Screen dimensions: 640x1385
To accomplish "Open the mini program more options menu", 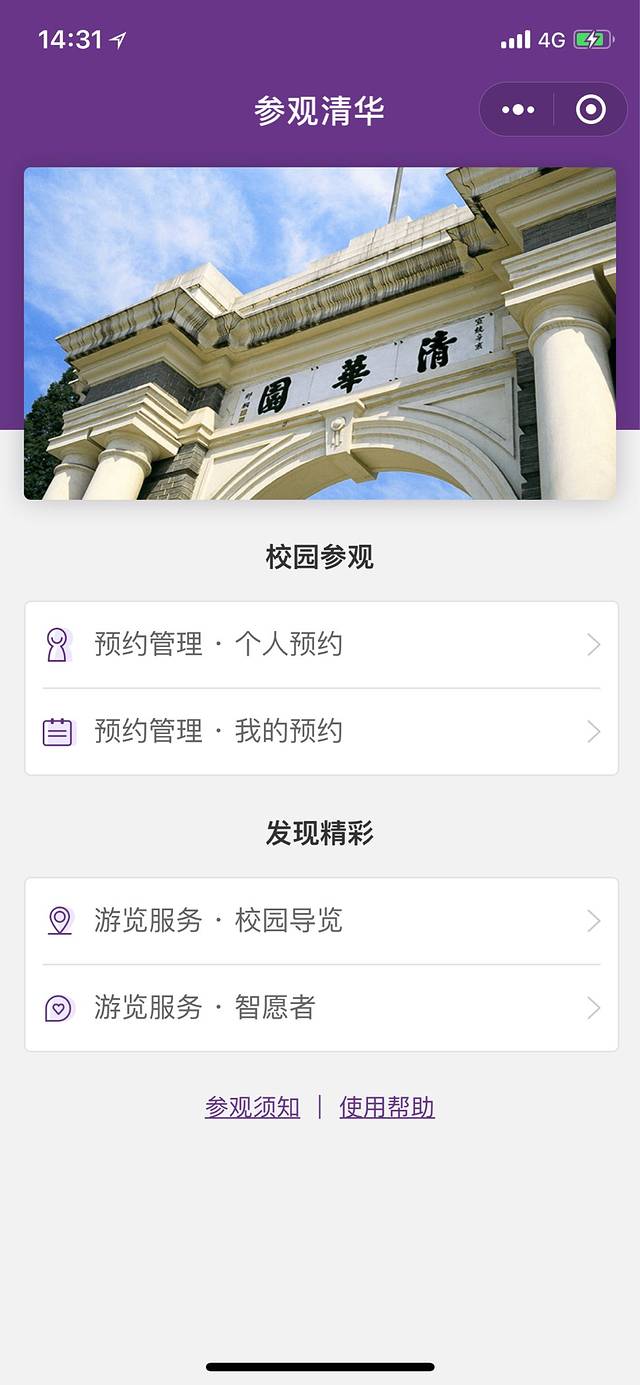I will coord(518,110).
